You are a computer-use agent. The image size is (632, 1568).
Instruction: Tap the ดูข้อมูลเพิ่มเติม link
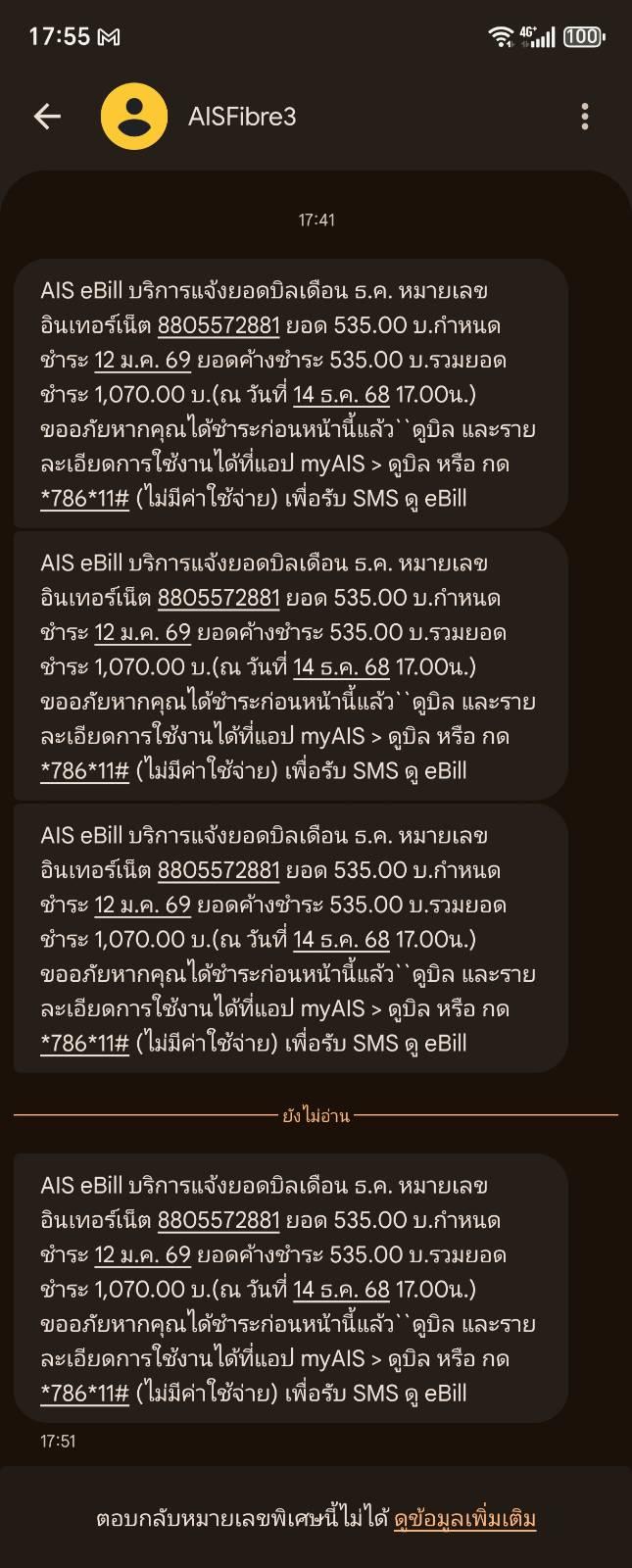point(464,1519)
